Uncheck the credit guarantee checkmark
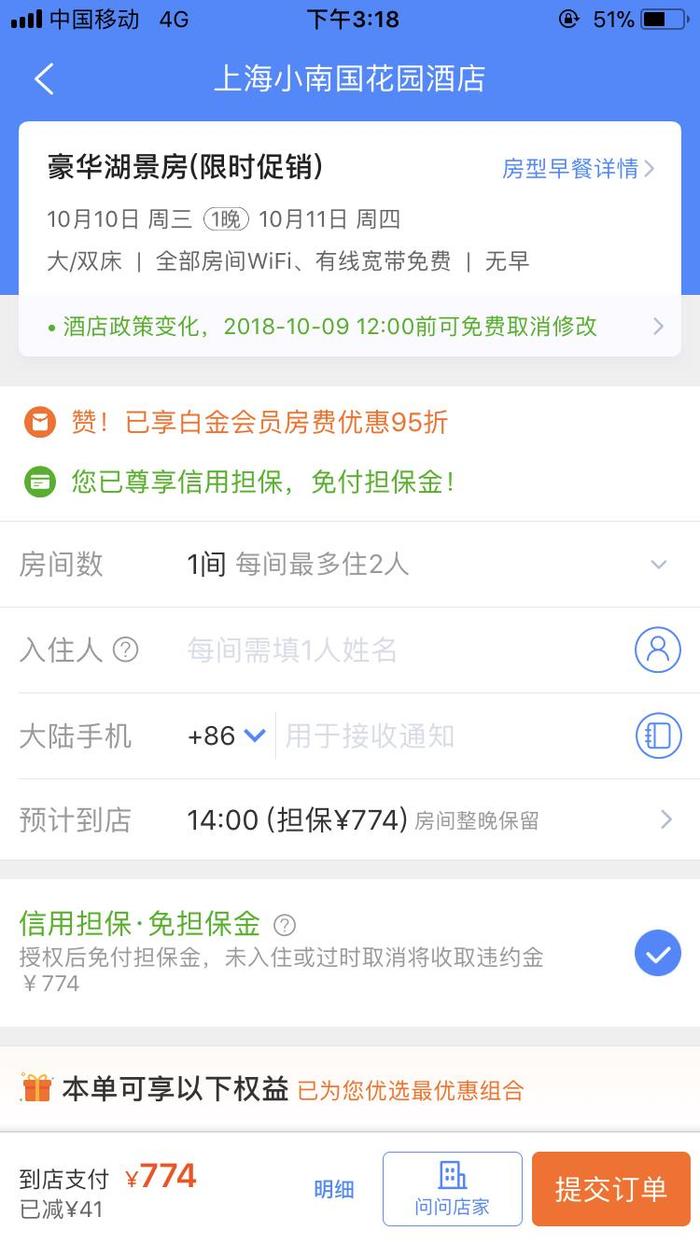700x1245 pixels. pos(657,954)
